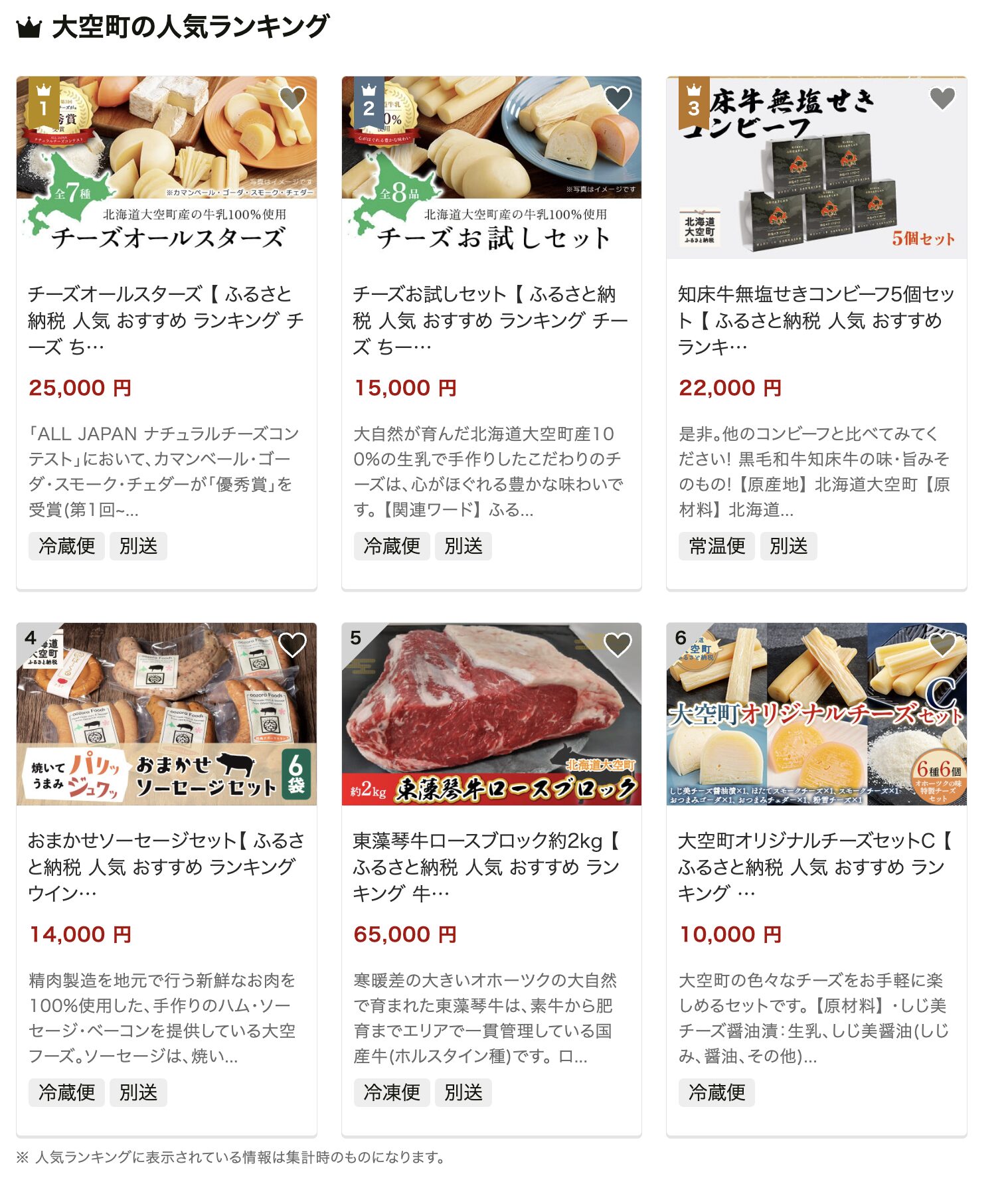
Task: Tap the heart on チーズお試しセット
Action: point(618,98)
